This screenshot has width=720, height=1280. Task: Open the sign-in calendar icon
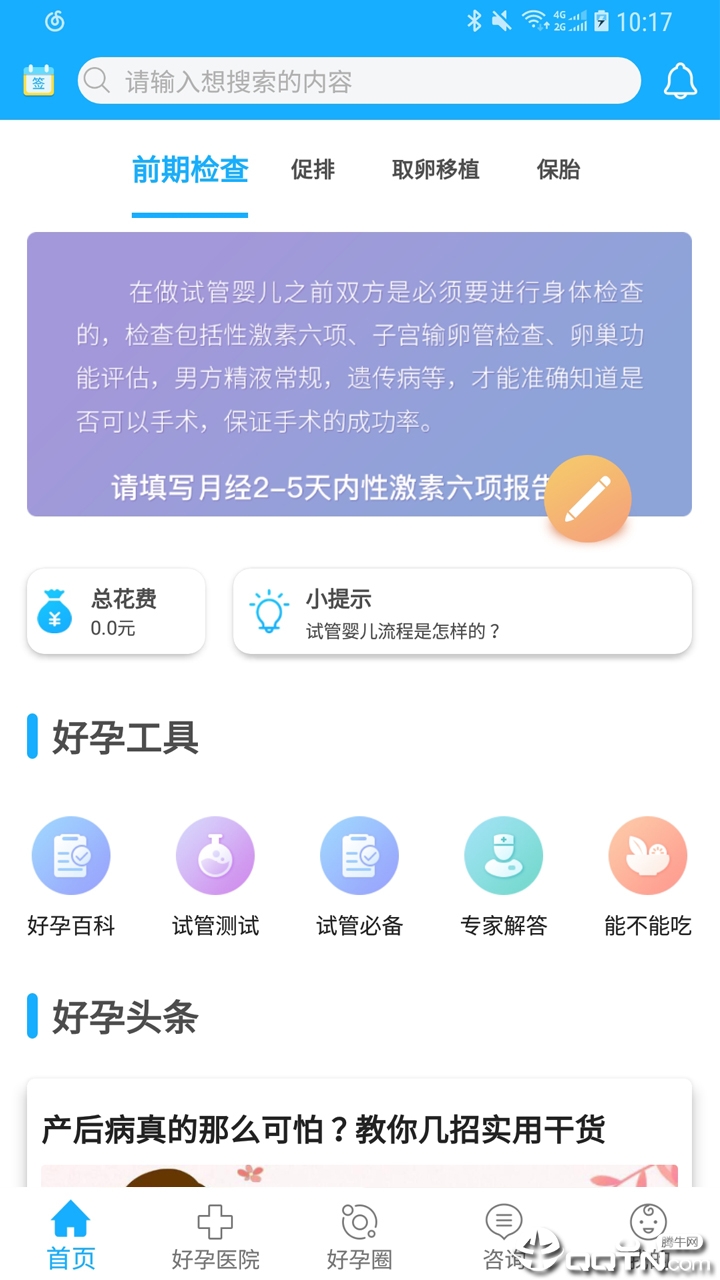coord(39,81)
